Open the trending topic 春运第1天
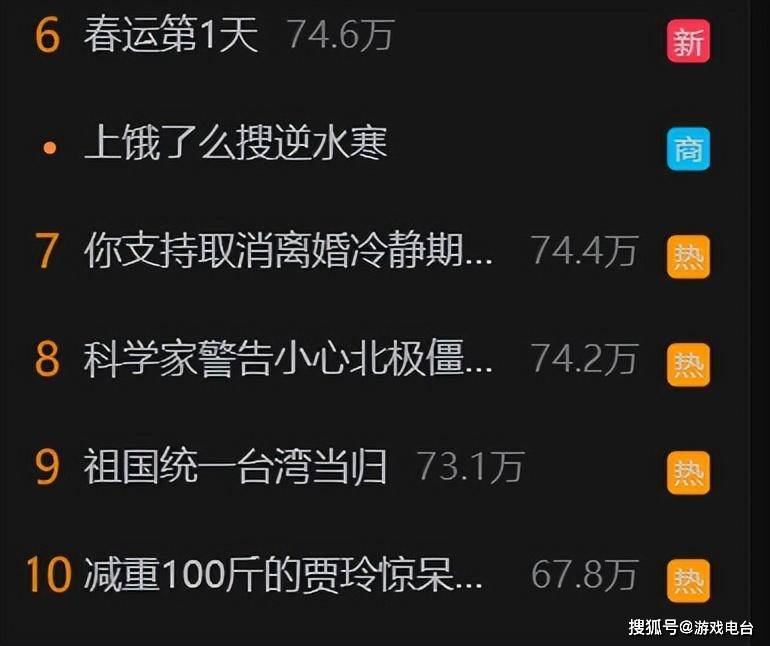This screenshot has width=770, height=646. coord(172,36)
